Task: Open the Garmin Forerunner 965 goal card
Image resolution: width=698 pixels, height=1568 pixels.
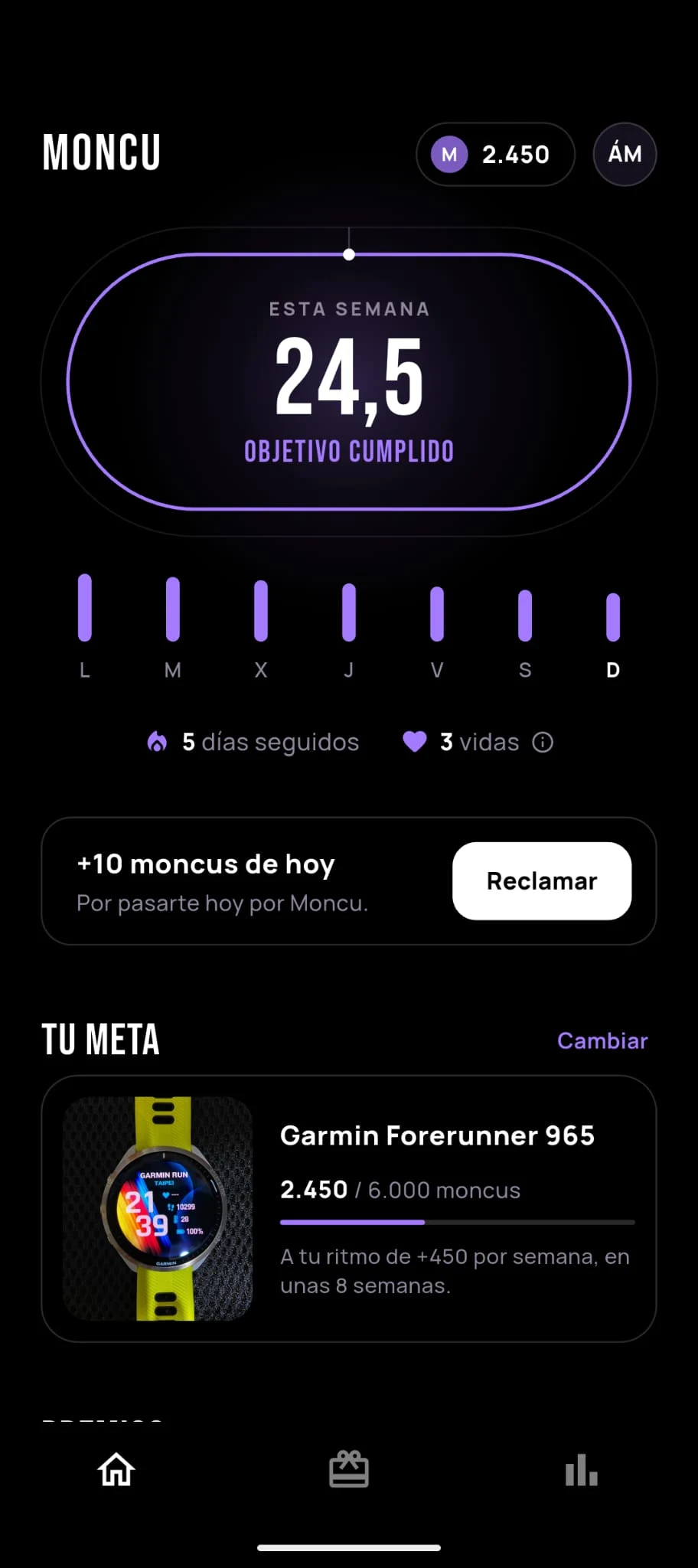Action: [x=349, y=1208]
